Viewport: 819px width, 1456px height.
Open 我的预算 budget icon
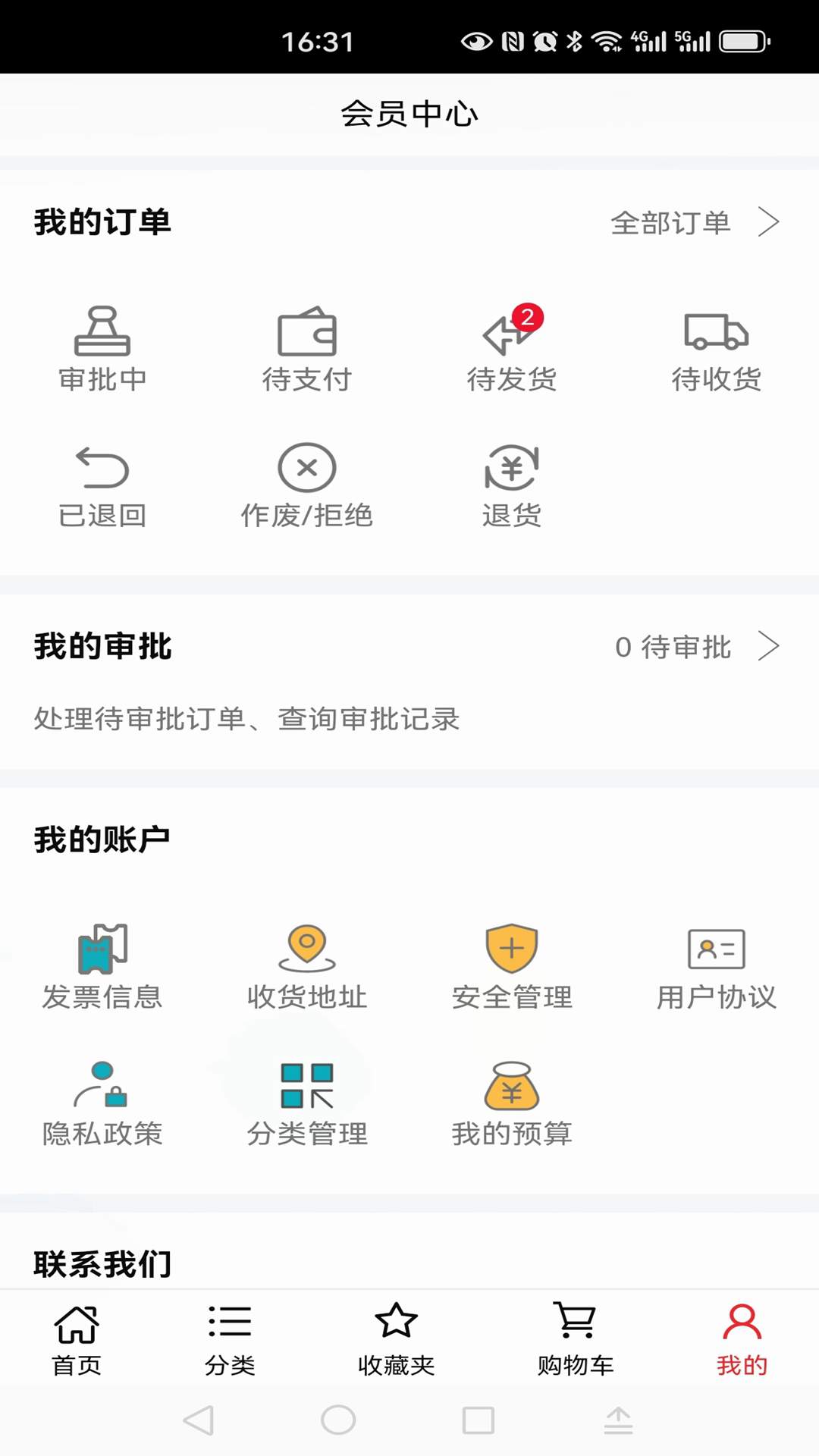pyautogui.click(x=512, y=1100)
